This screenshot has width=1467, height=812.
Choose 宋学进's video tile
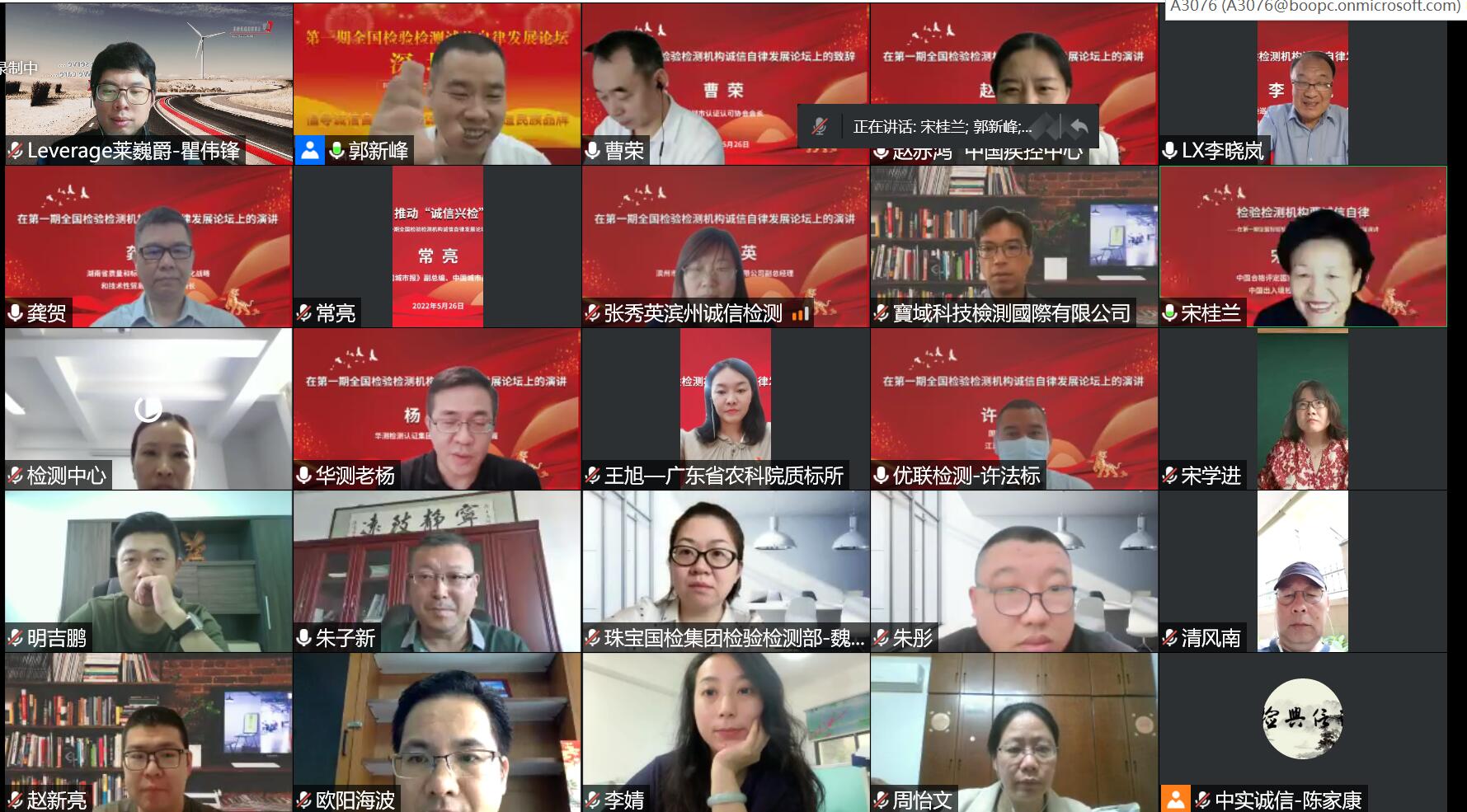point(1302,409)
